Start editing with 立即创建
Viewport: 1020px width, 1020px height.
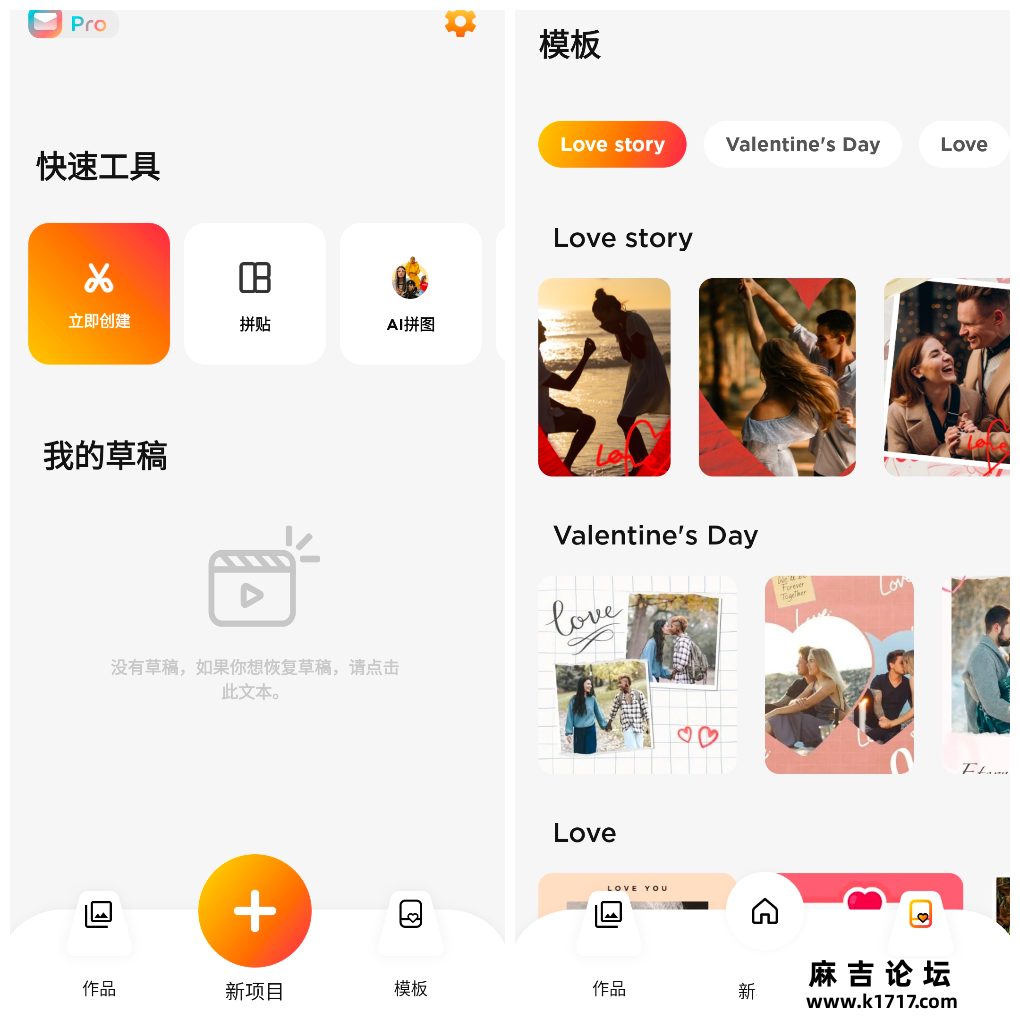click(x=99, y=293)
